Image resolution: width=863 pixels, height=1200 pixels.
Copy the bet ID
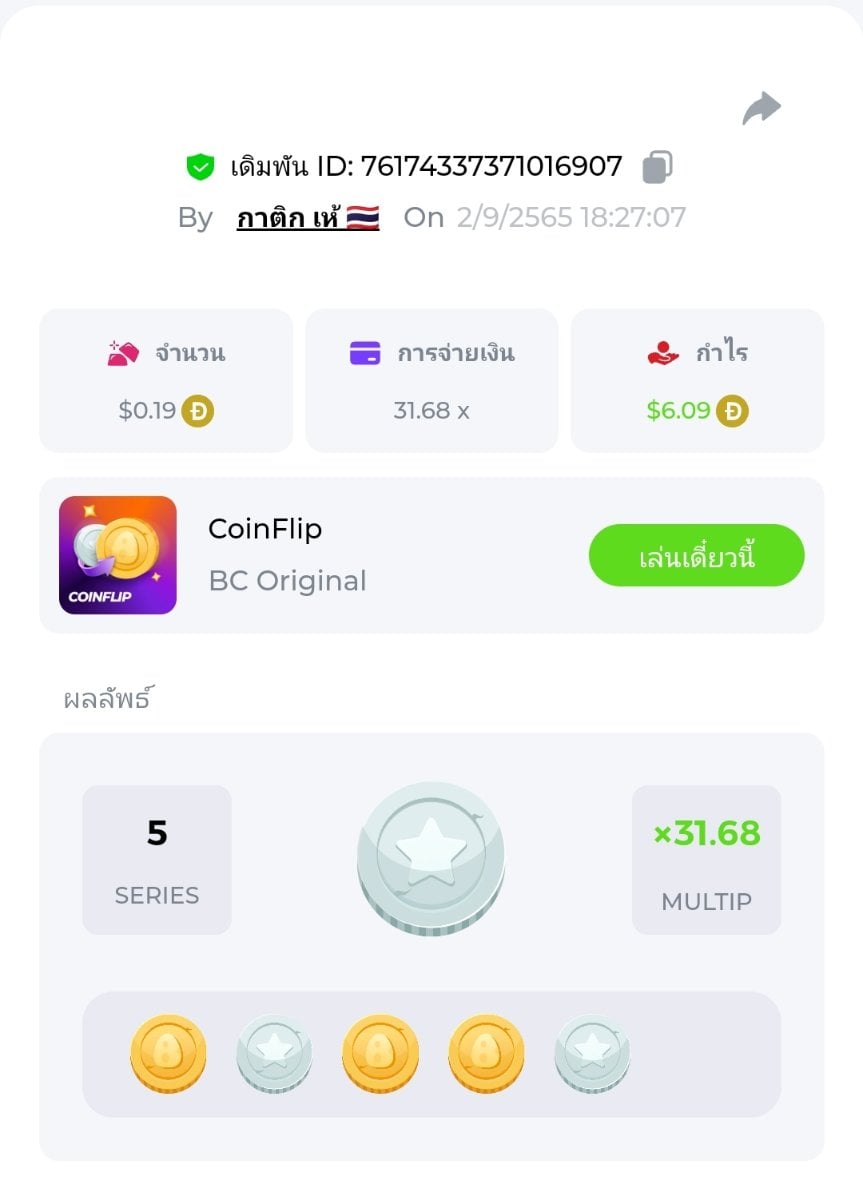657,166
